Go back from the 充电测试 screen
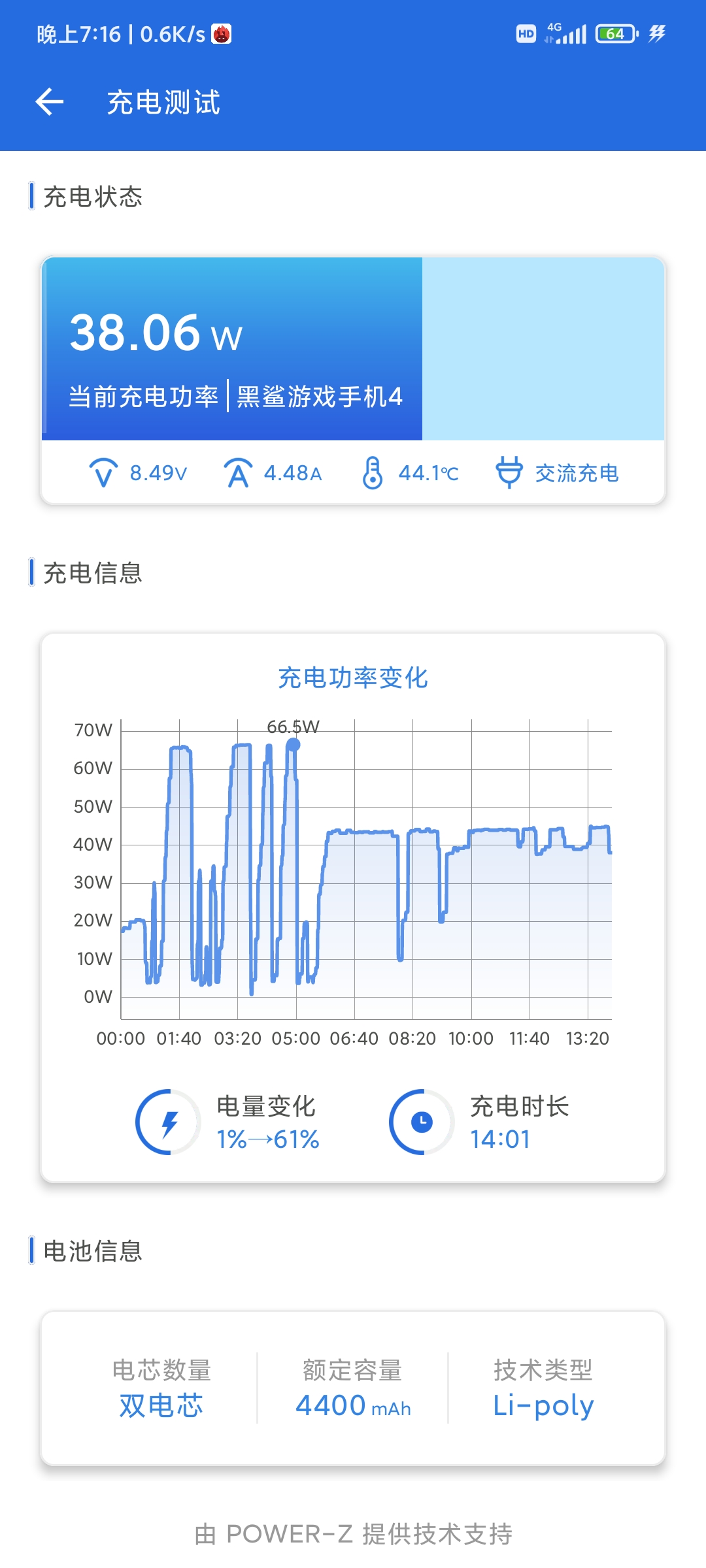The image size is (706, 1568). [x=49, y=102]
